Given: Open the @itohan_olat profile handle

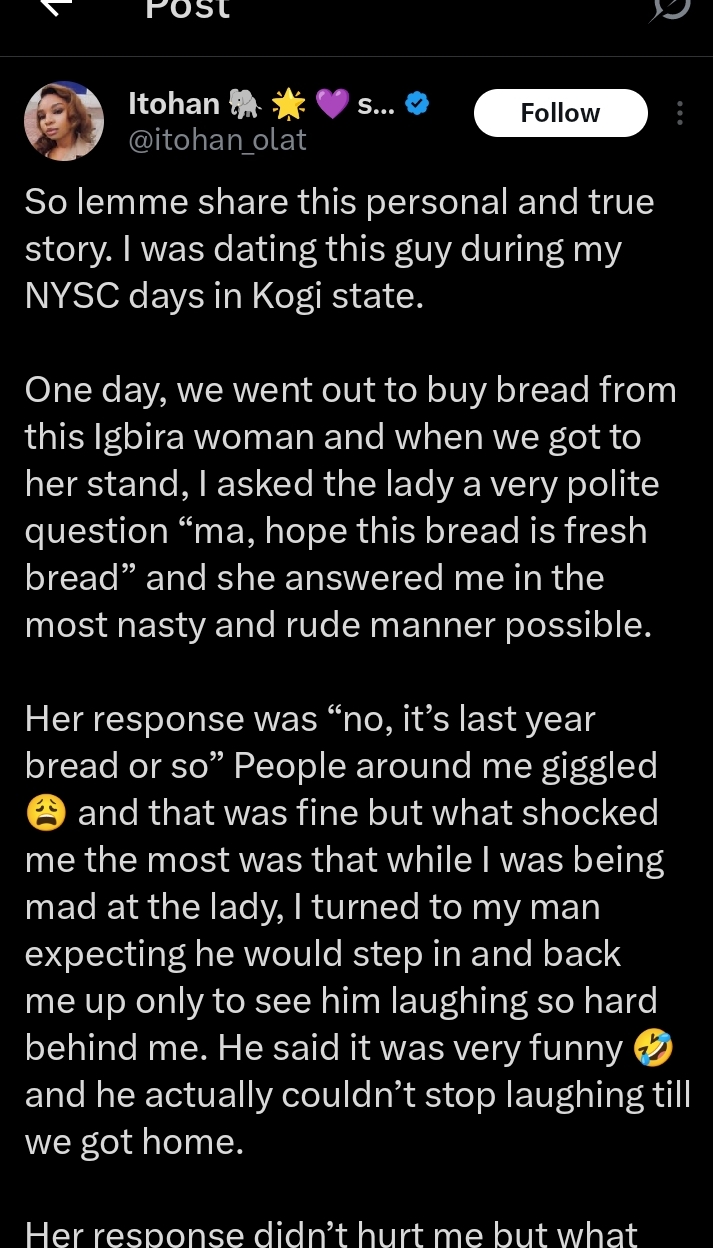Looking at the screenshot, I should (217, 139).
